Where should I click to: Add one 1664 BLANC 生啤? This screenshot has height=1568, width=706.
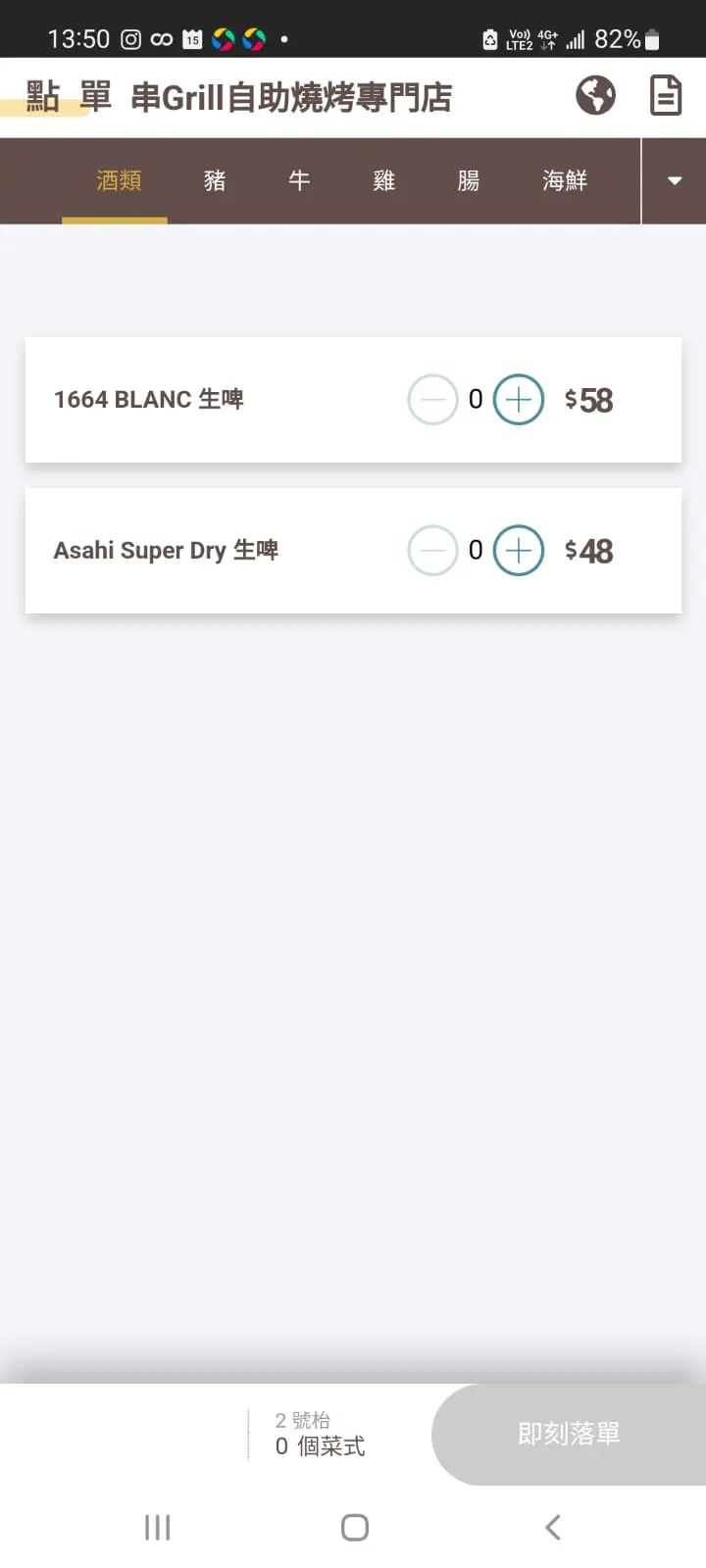pos(518,400)
